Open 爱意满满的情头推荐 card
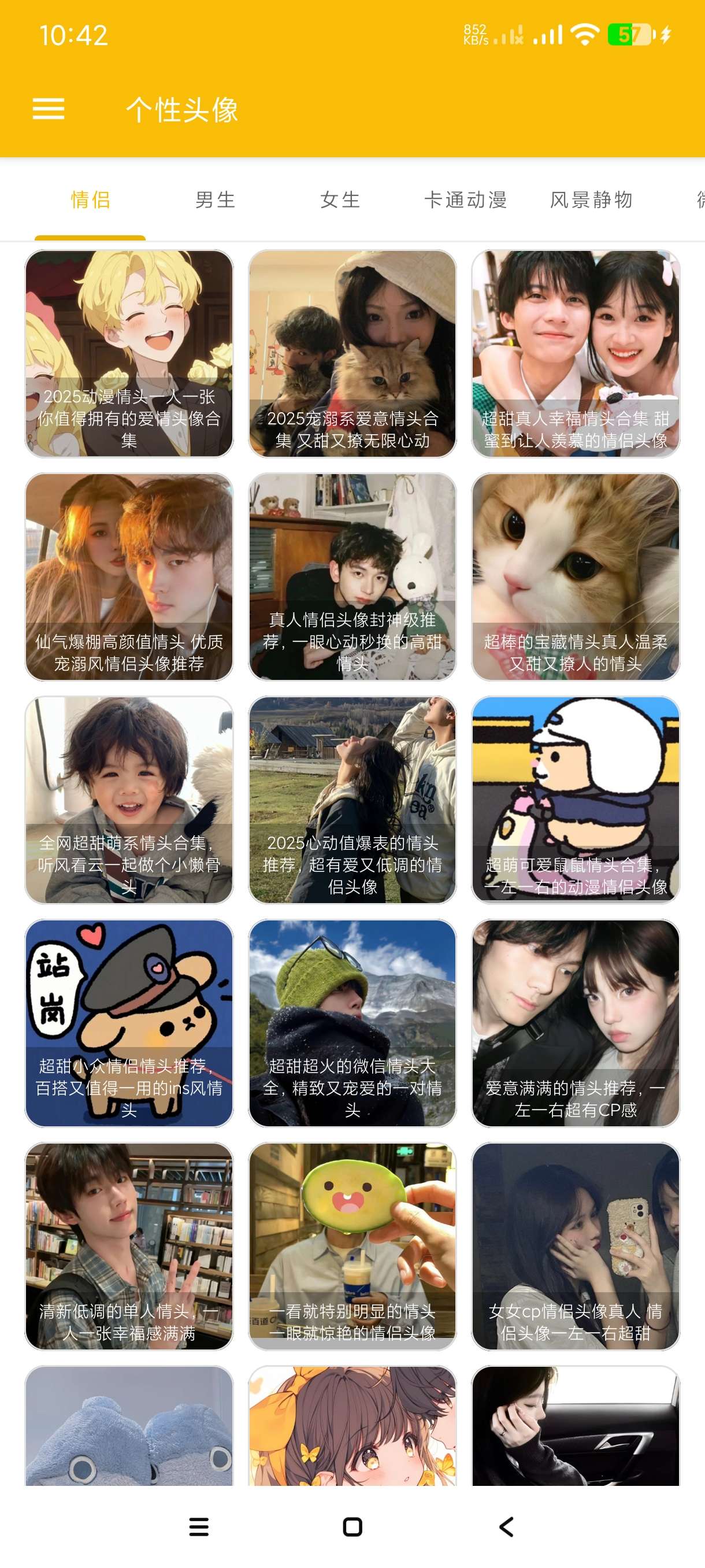705x1568 pixels. (x=576, y=1023)
